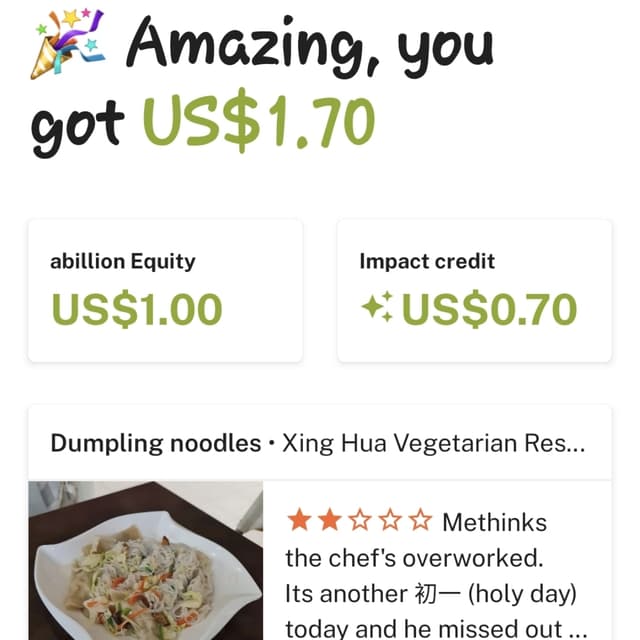The image size is (640, 640).
Task: Open the Impact credit card
Action: coord(474,290)
